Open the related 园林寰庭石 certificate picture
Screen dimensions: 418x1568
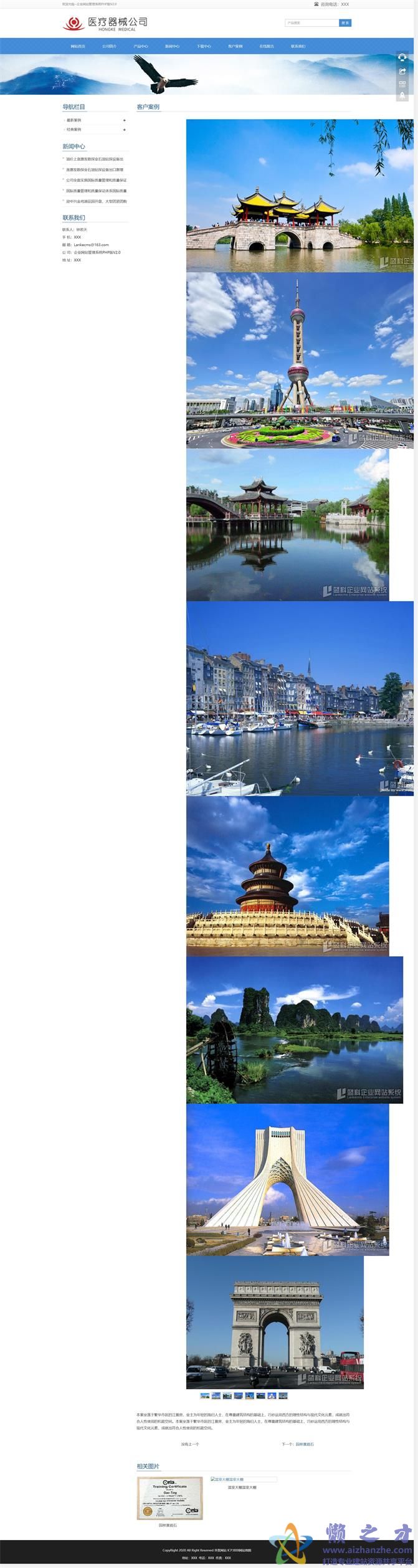170,1498
